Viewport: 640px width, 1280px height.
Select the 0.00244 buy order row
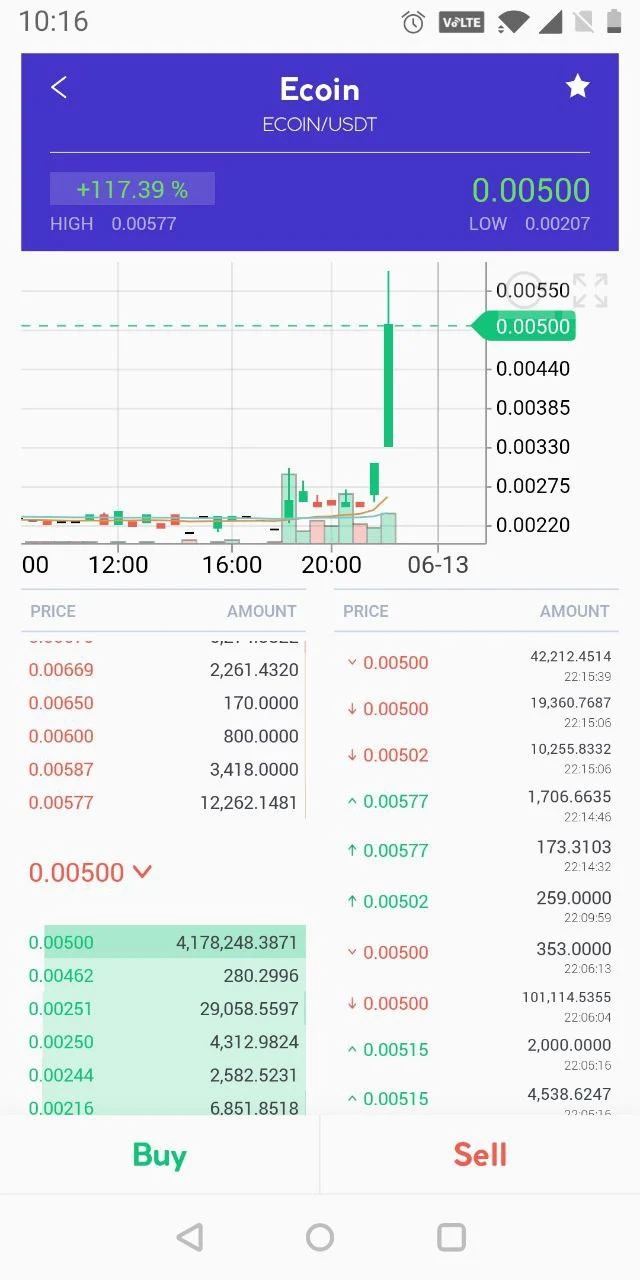(x=164, y=1075)
